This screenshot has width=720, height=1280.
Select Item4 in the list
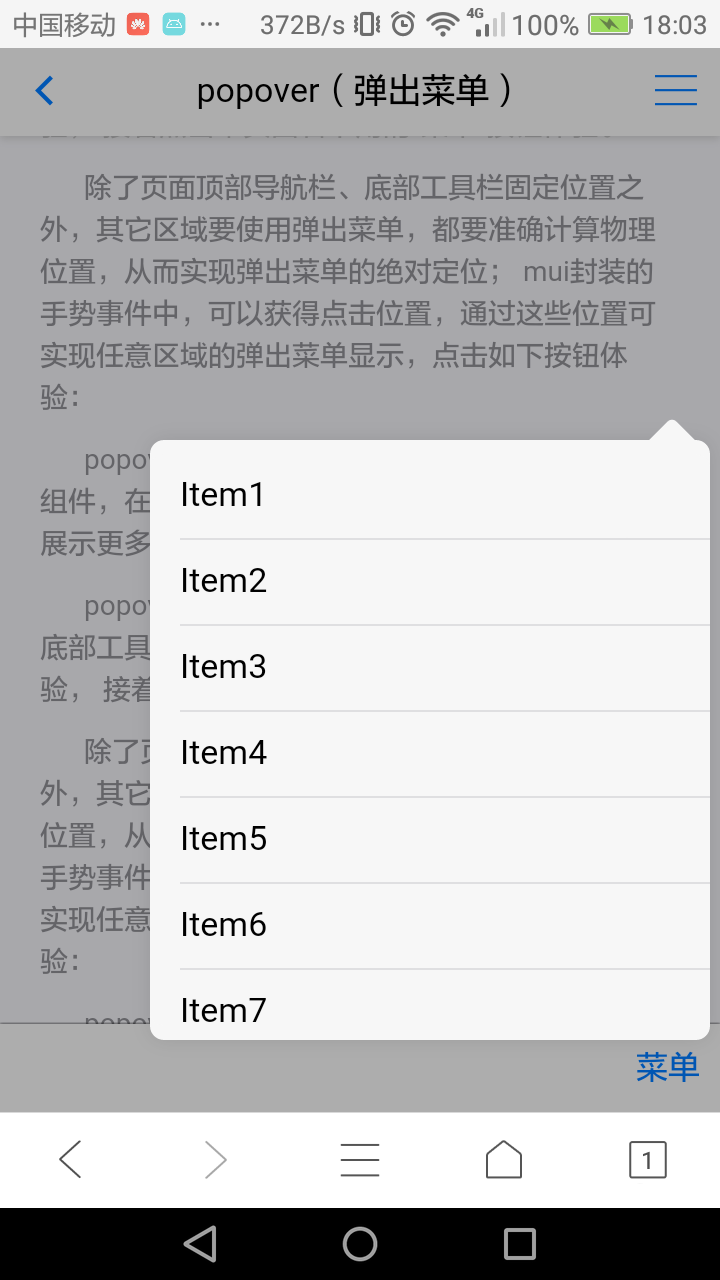pyautogui.click(x=430, y=753)
